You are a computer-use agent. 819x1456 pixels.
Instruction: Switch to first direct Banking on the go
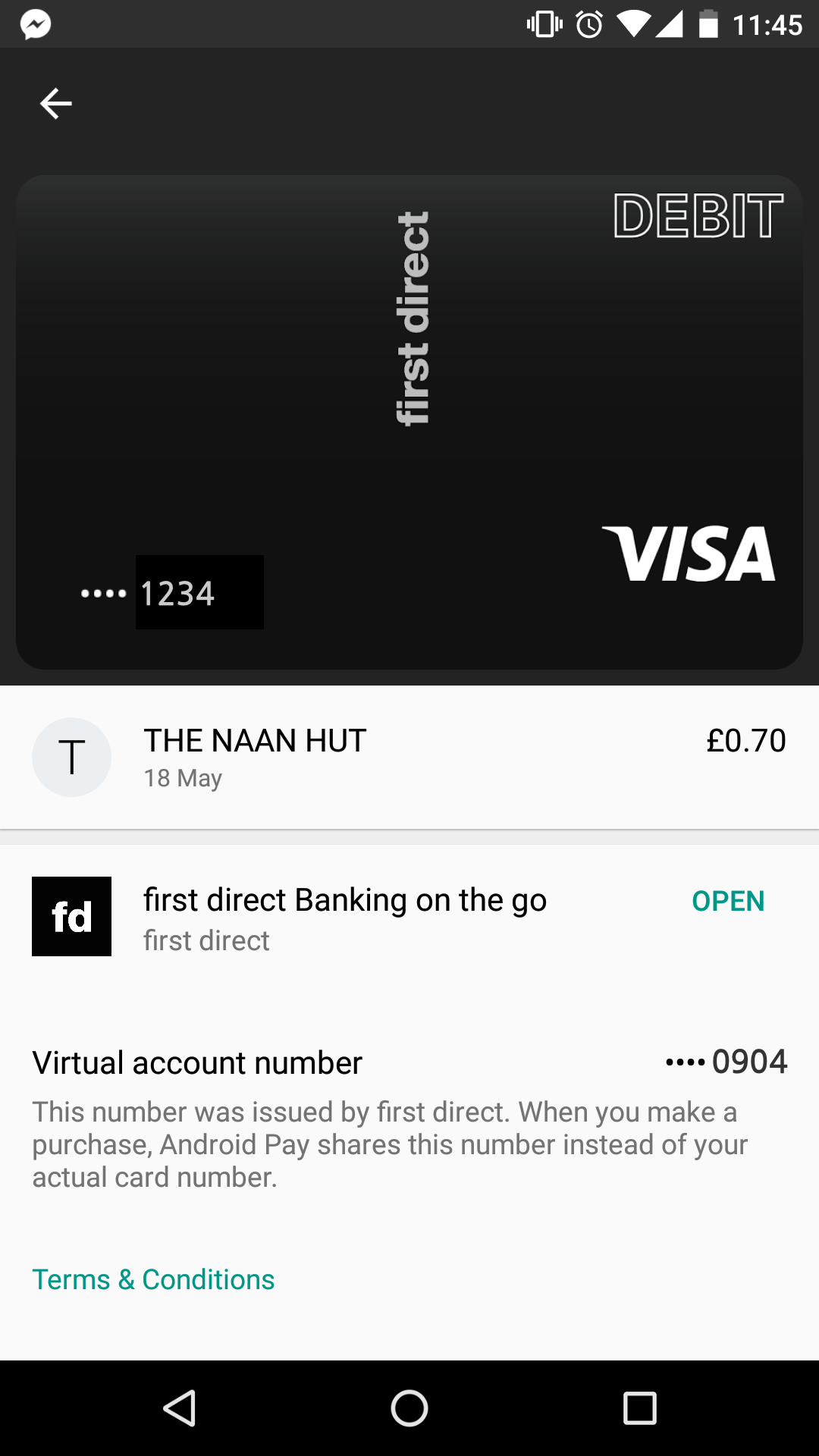point(345,899)
